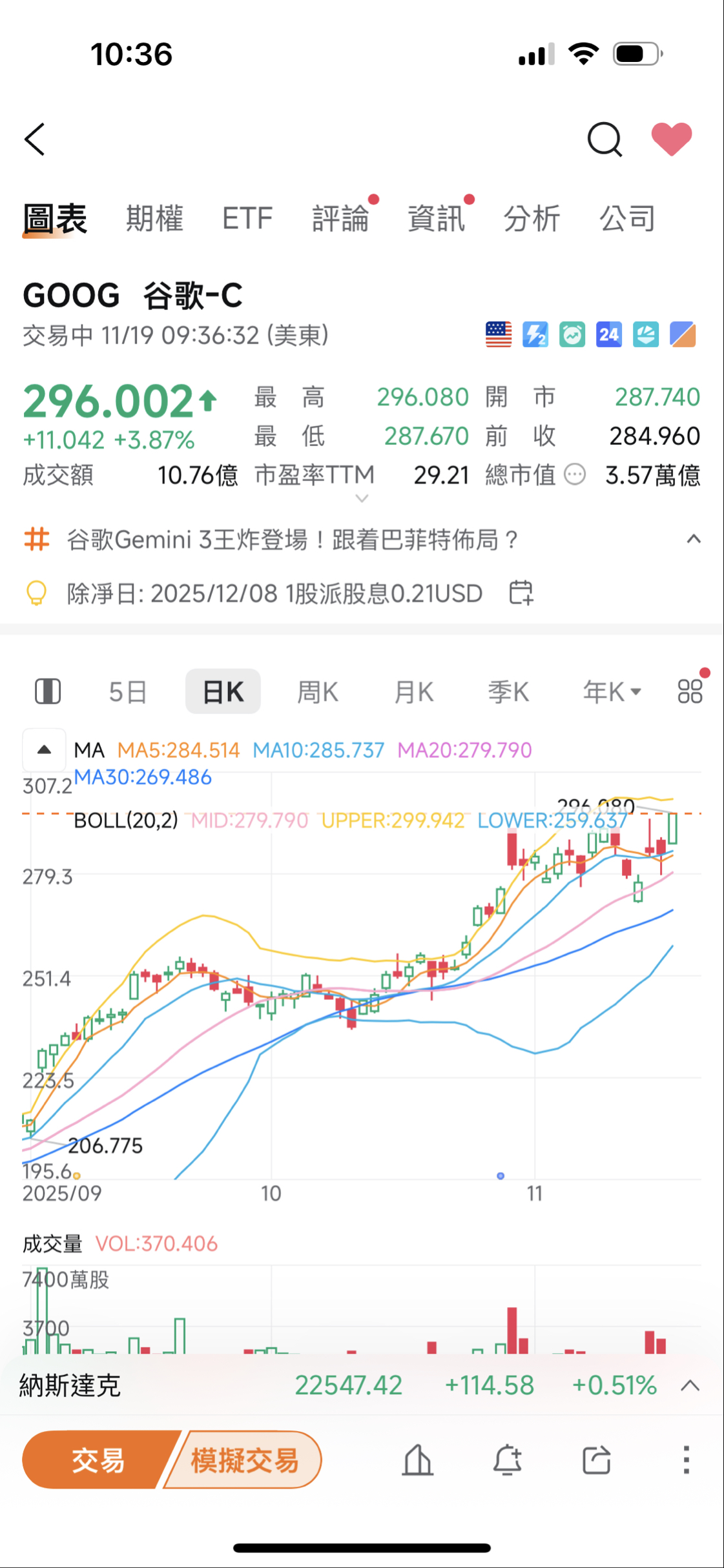Expand extra quote details chevron under 市盈率TTM
This screenshot has height=1568, width=724.
(x=362, y=498)
